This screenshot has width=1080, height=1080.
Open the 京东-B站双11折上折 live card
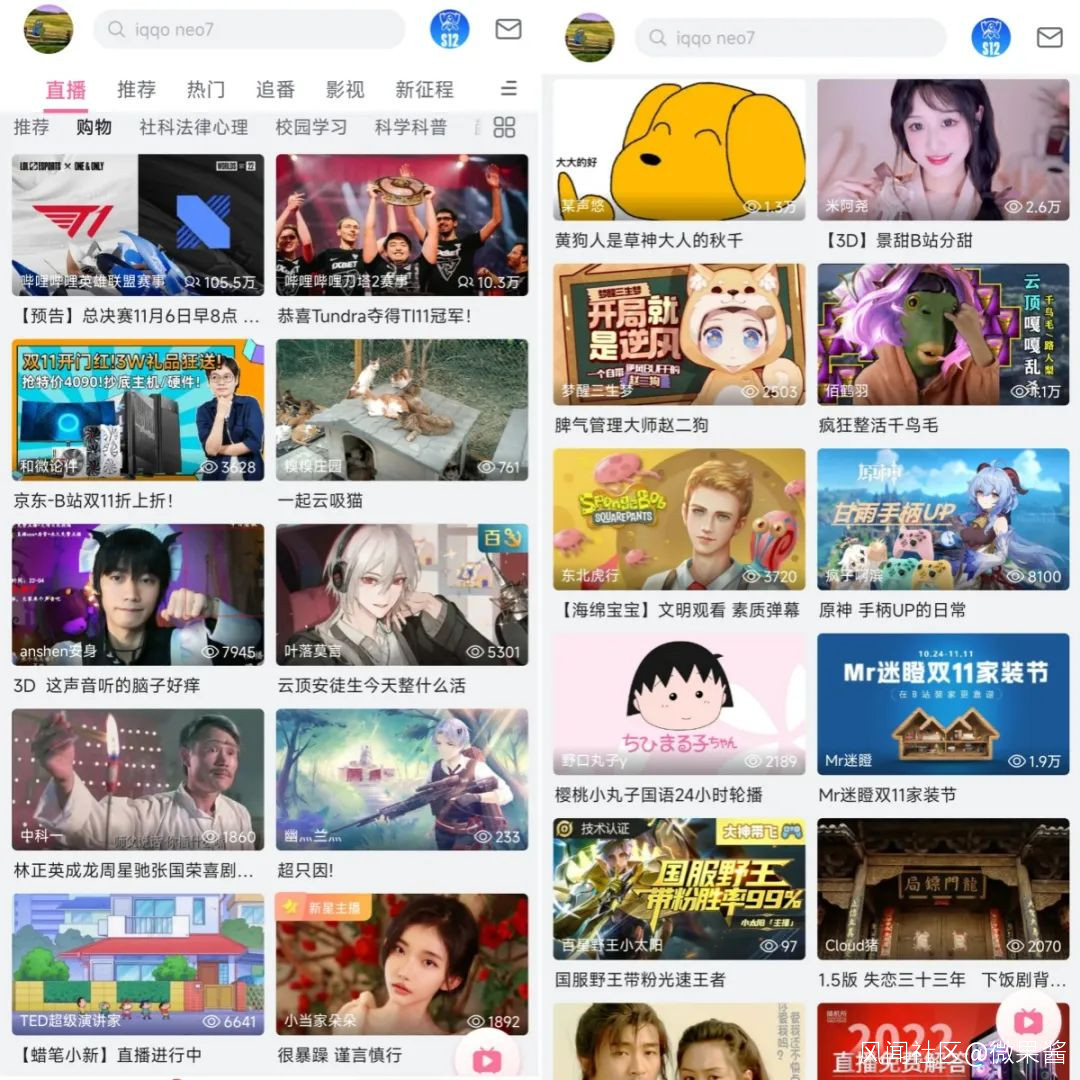[x=138, y=410]
